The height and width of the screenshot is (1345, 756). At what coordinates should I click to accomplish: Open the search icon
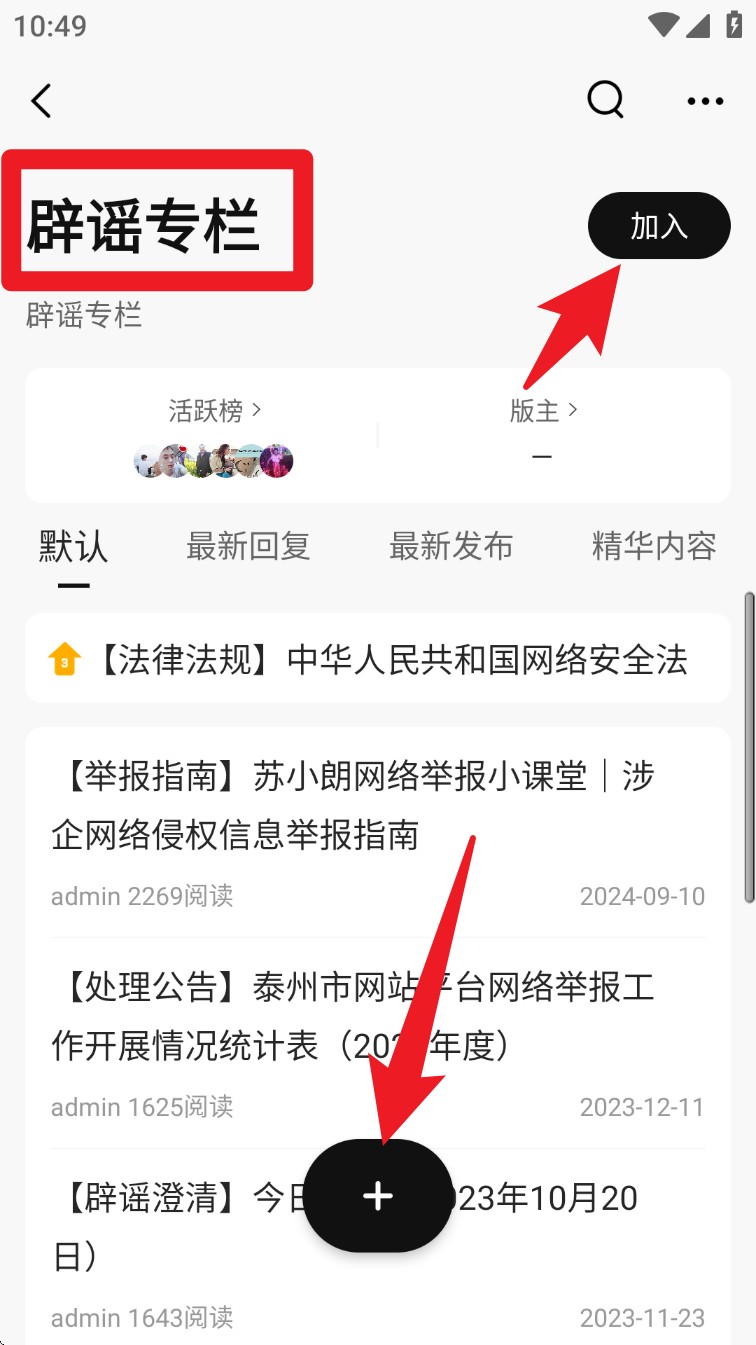click(605, 100)
